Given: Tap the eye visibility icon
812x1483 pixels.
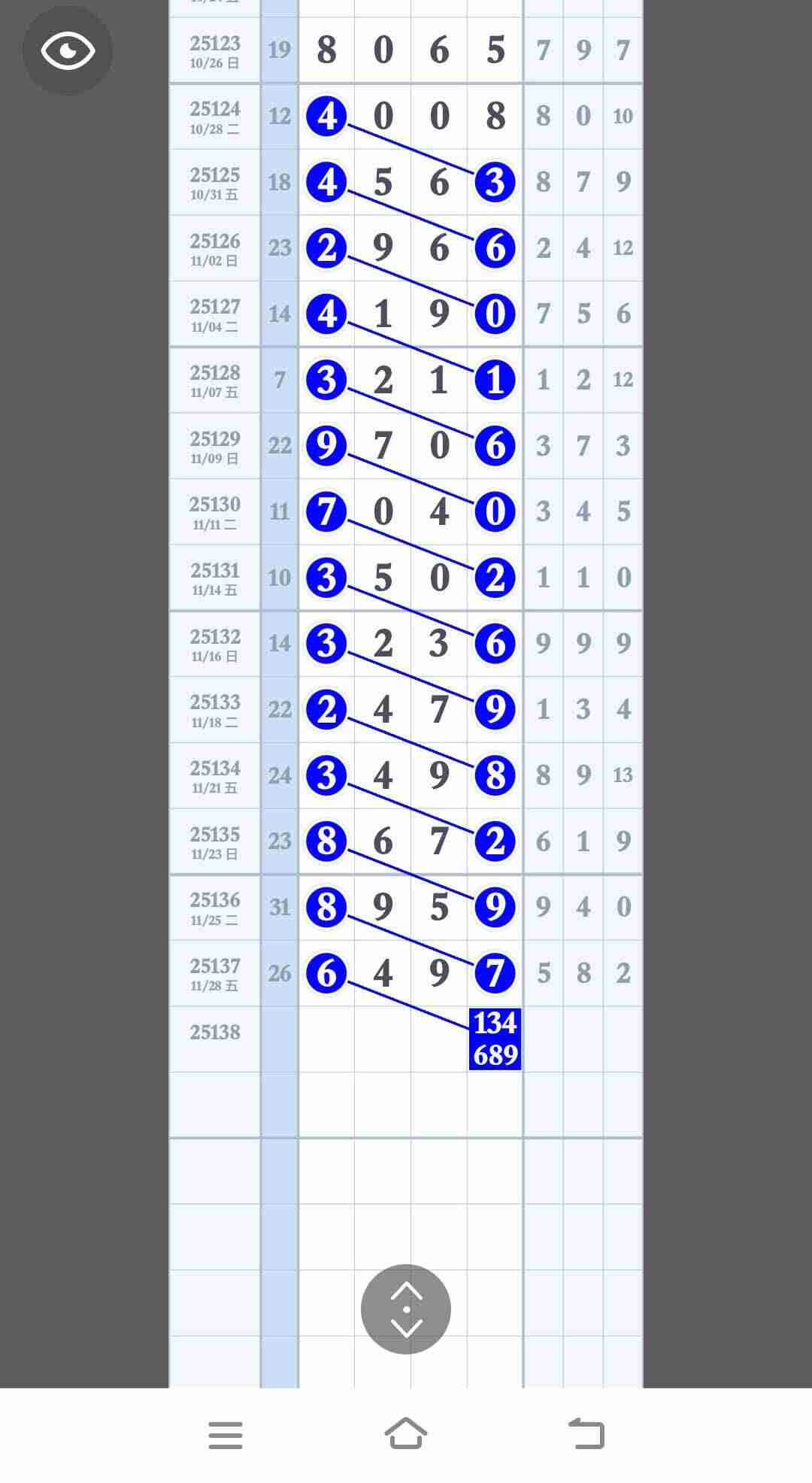Looking at the screenshot, I should coord(68,50).
